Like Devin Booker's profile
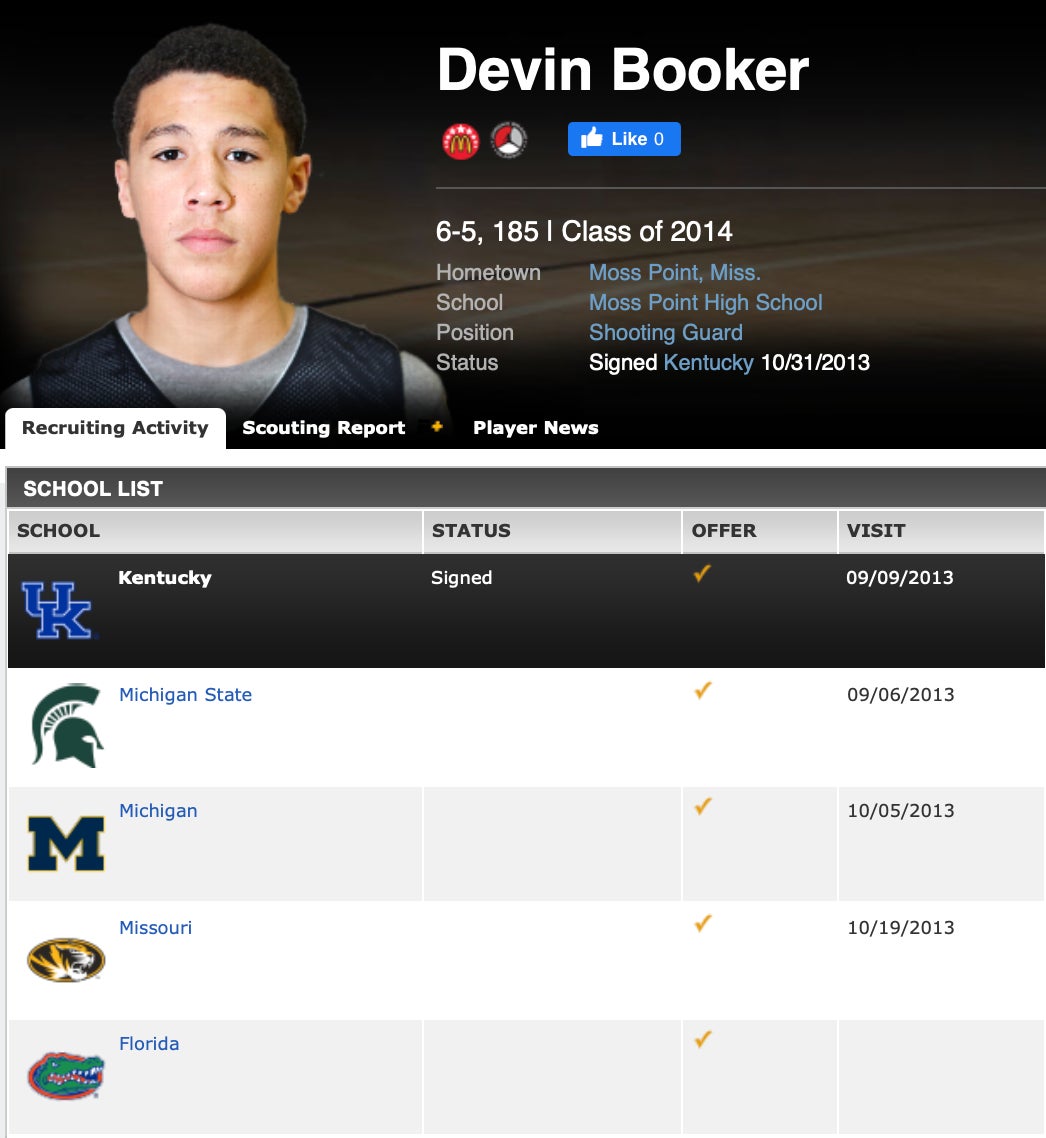Screen dimensions: 1046x1138 click(623, 139)
